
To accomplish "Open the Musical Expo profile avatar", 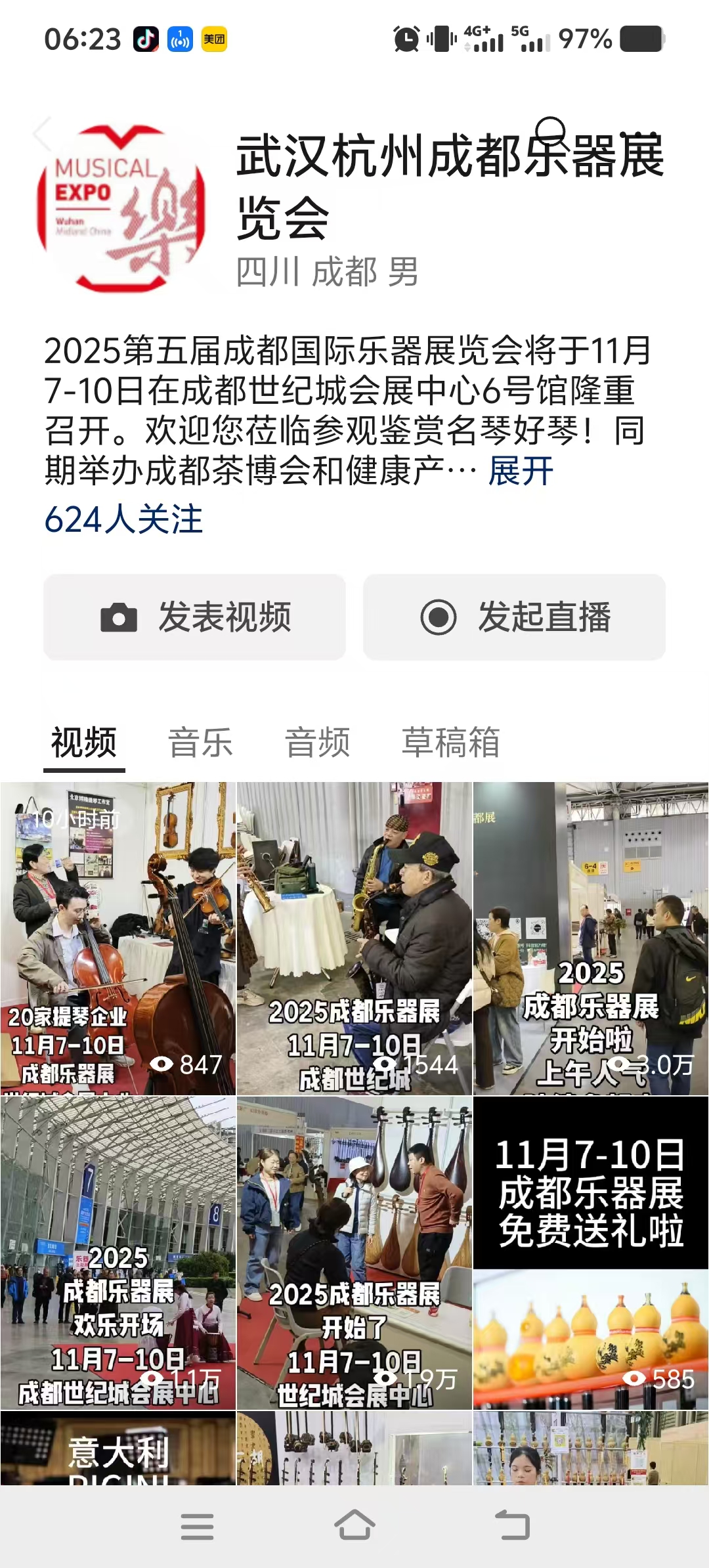I will point(121,209).
